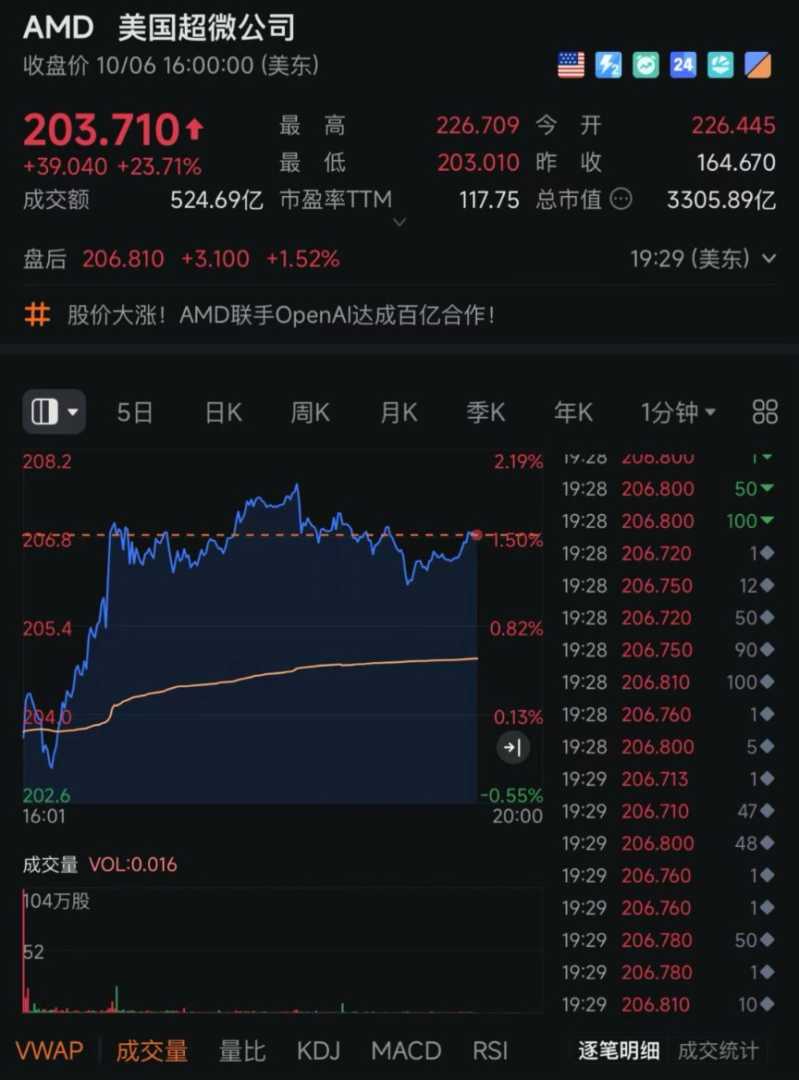This screenshot has width=799, height=1080.
Task: Select the 日K chart tab
Action: (x=223, y=412)
